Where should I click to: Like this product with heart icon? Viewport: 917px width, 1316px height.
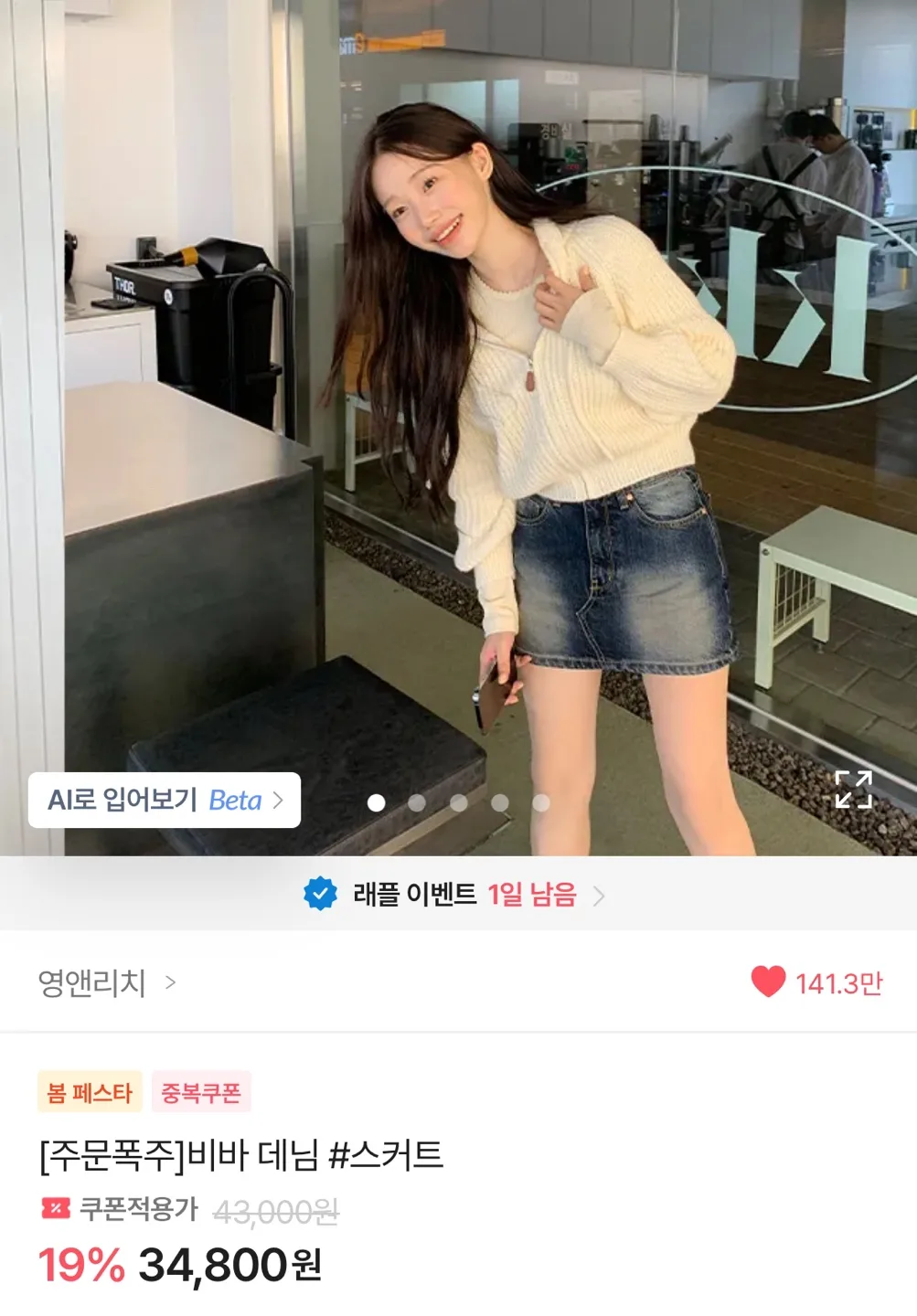coord(768,982)
